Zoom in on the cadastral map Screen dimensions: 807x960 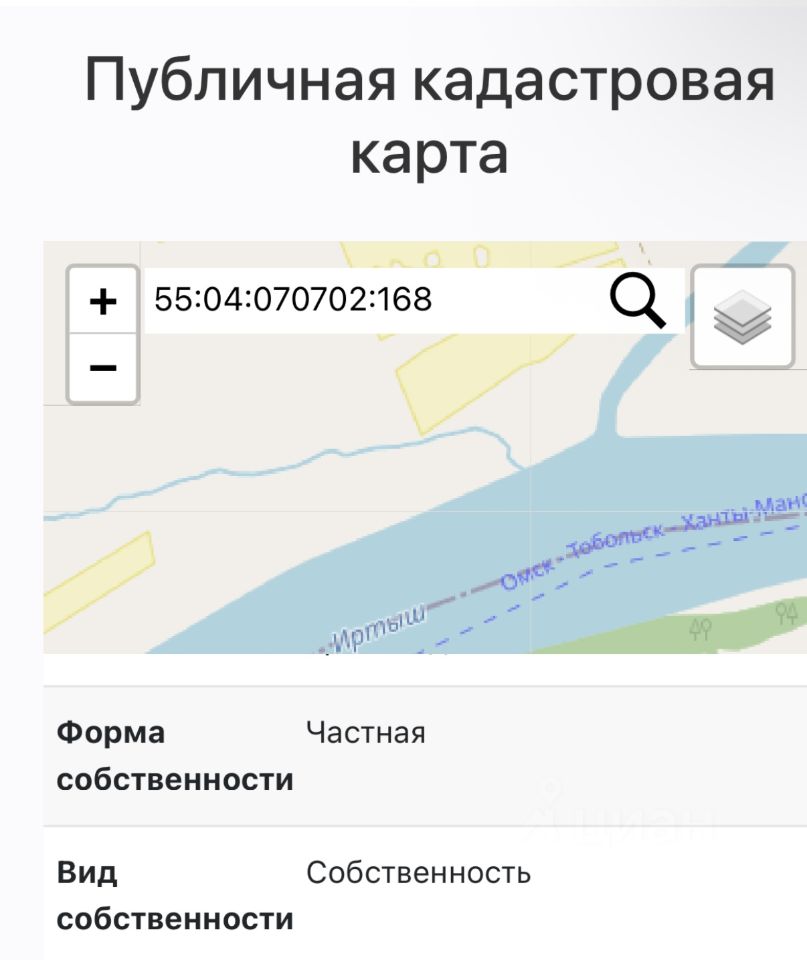(103, 301)
